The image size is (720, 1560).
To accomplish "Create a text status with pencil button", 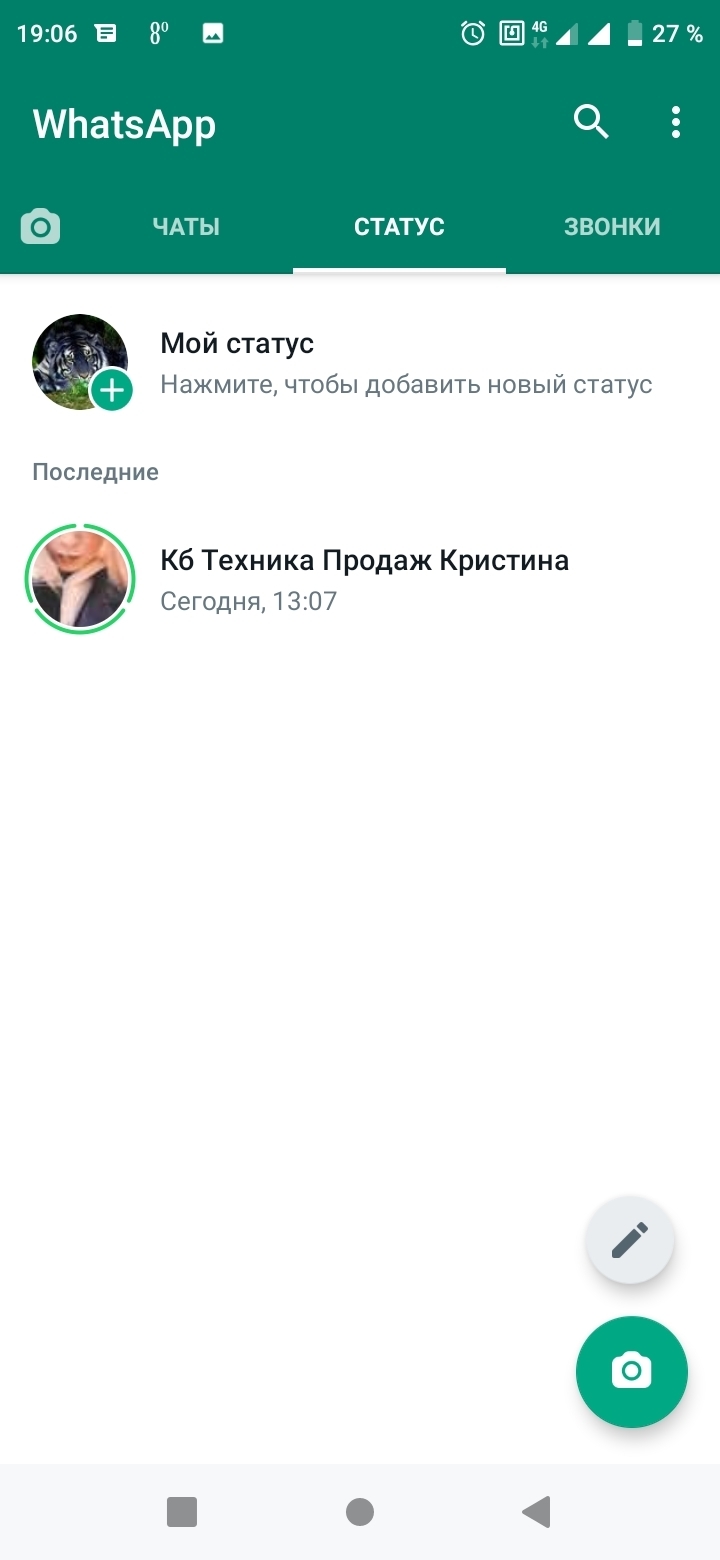I will (630, 1240).
